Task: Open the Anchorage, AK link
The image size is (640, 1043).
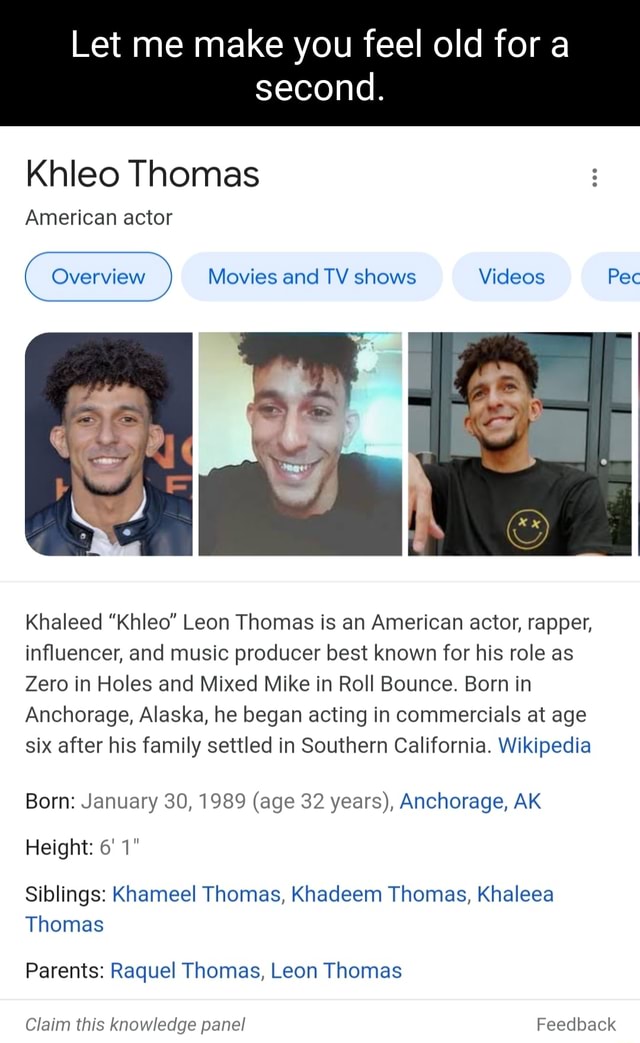Action: [x=470, y=801]
